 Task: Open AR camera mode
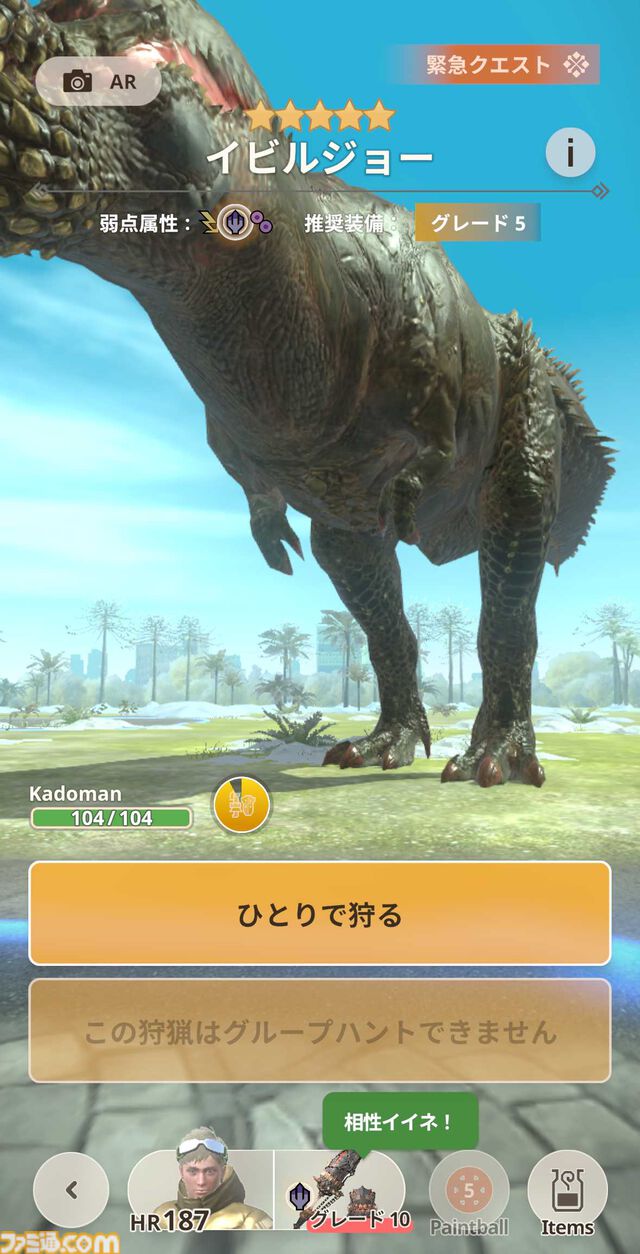coord(98,82)
